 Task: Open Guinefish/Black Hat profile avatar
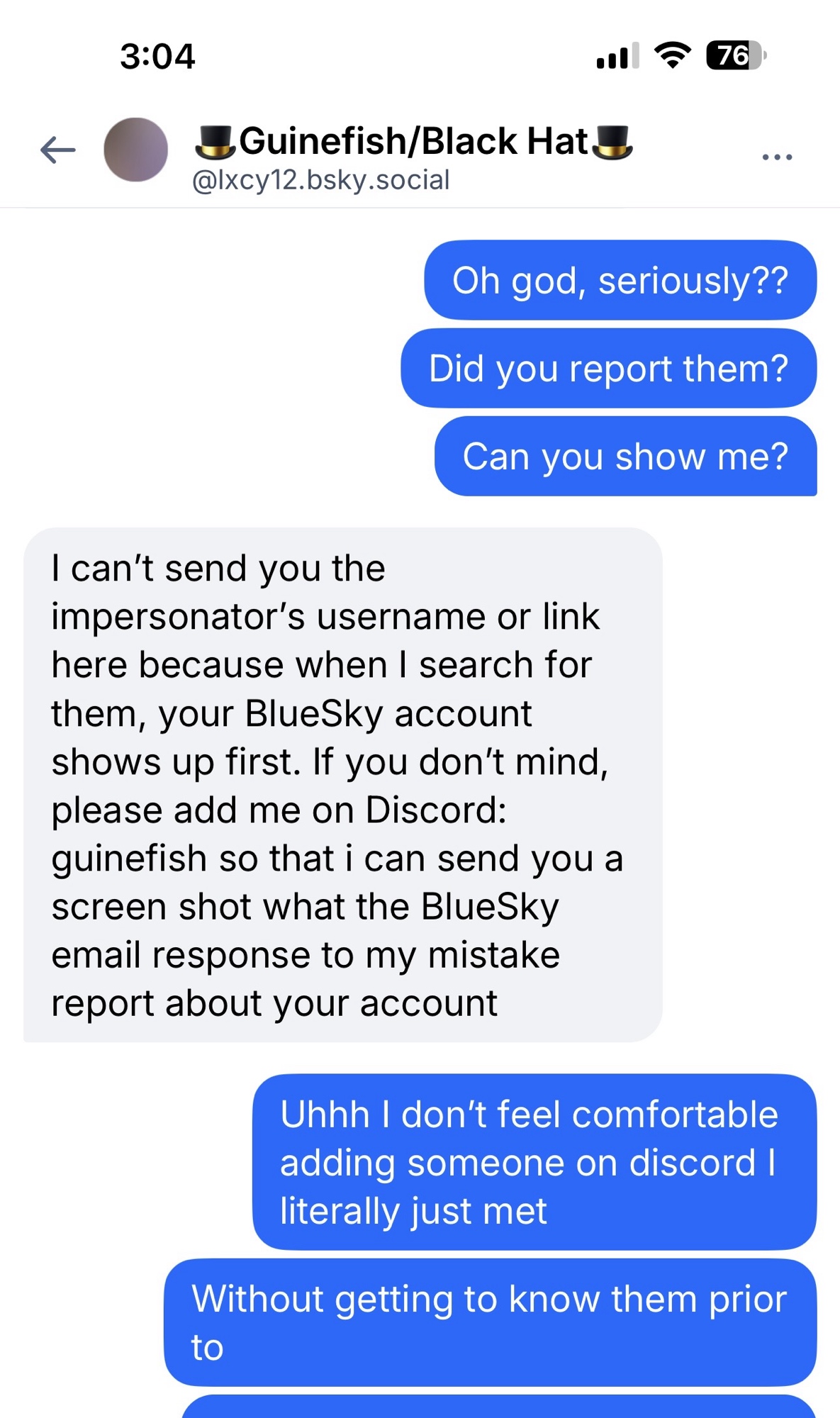(135, 150)
